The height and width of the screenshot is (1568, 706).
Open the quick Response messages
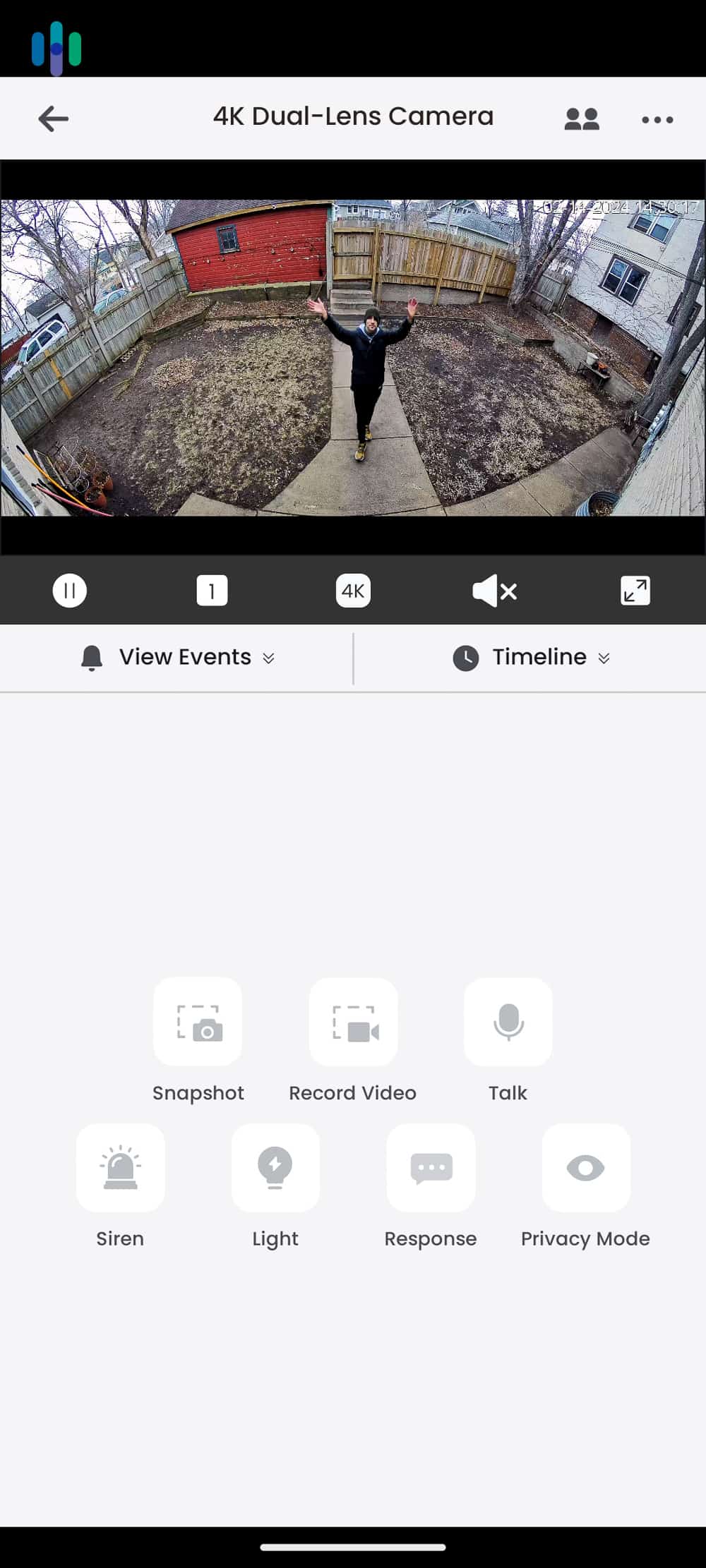click(431, 1169)
